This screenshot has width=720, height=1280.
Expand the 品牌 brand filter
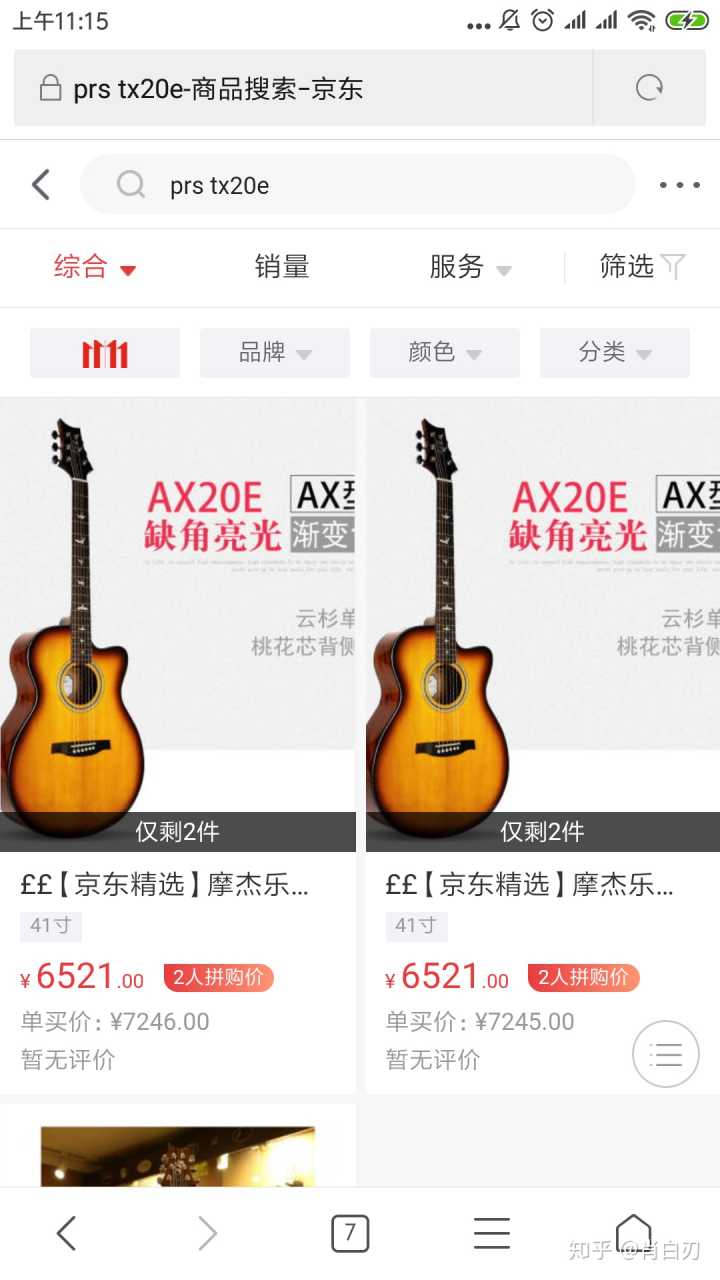click(x=275, y=353)
